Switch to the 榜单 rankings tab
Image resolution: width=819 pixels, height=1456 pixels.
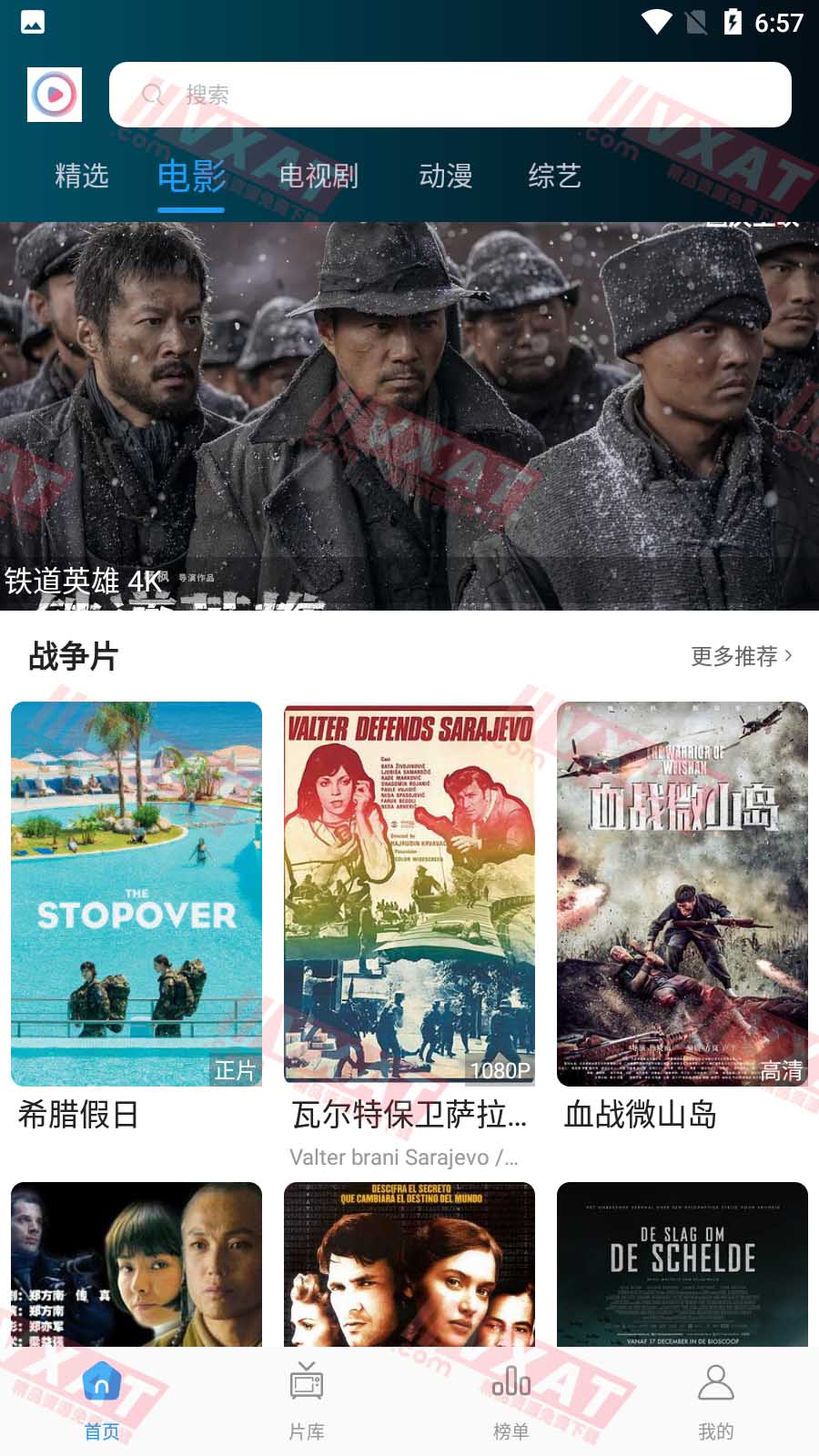pos(511,1401)
